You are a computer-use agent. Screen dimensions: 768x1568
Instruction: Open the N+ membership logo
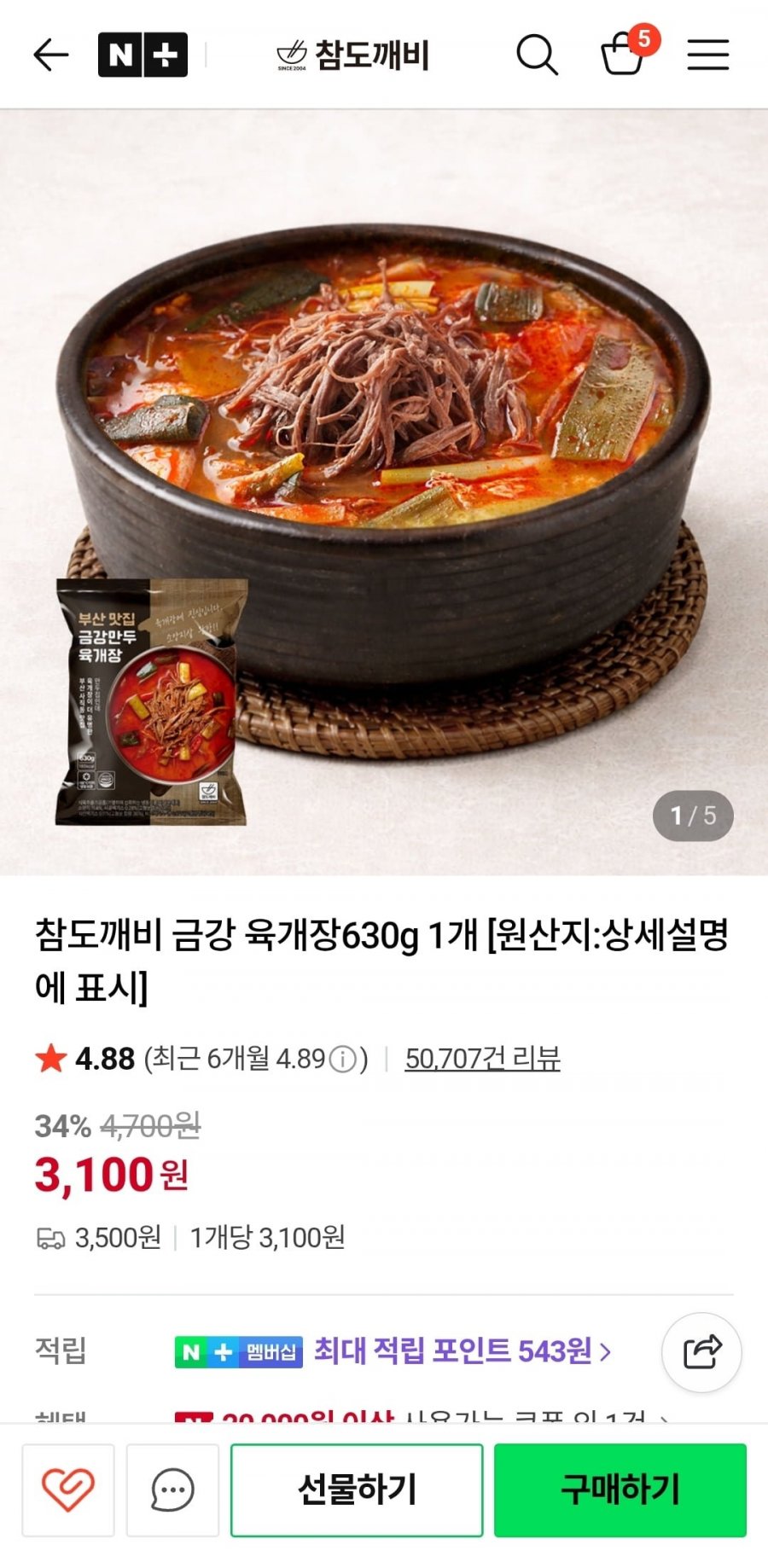(143, 55)
